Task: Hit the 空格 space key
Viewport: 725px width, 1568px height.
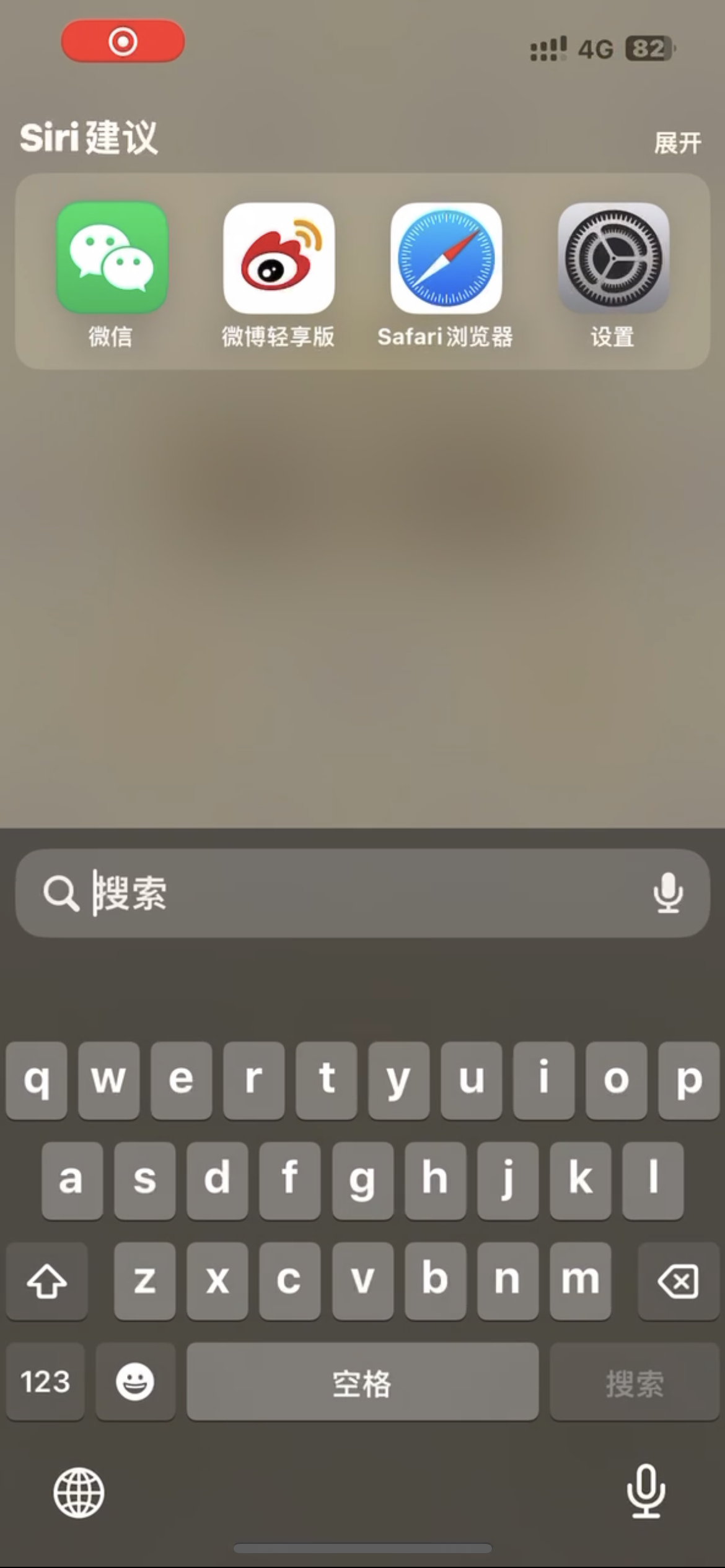Action: tap(362, 1382)
